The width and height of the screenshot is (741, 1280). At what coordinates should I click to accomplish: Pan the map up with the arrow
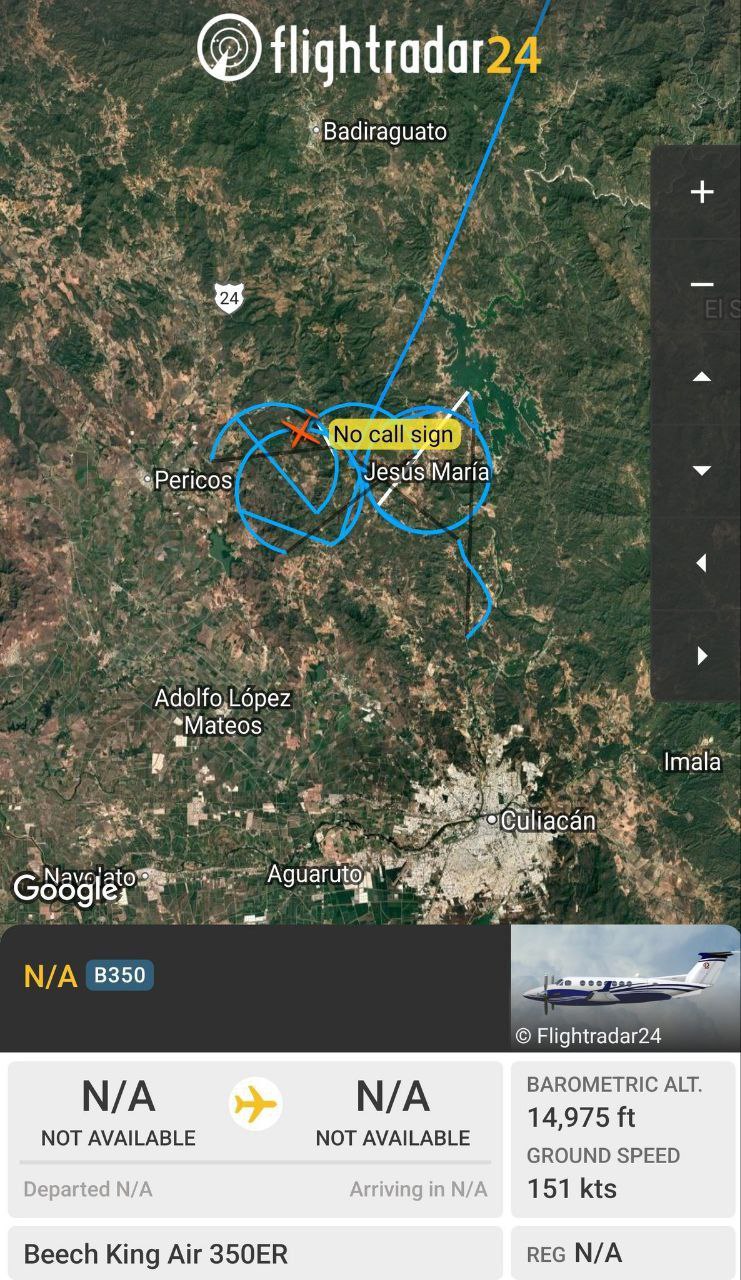(x=702, y=377)
